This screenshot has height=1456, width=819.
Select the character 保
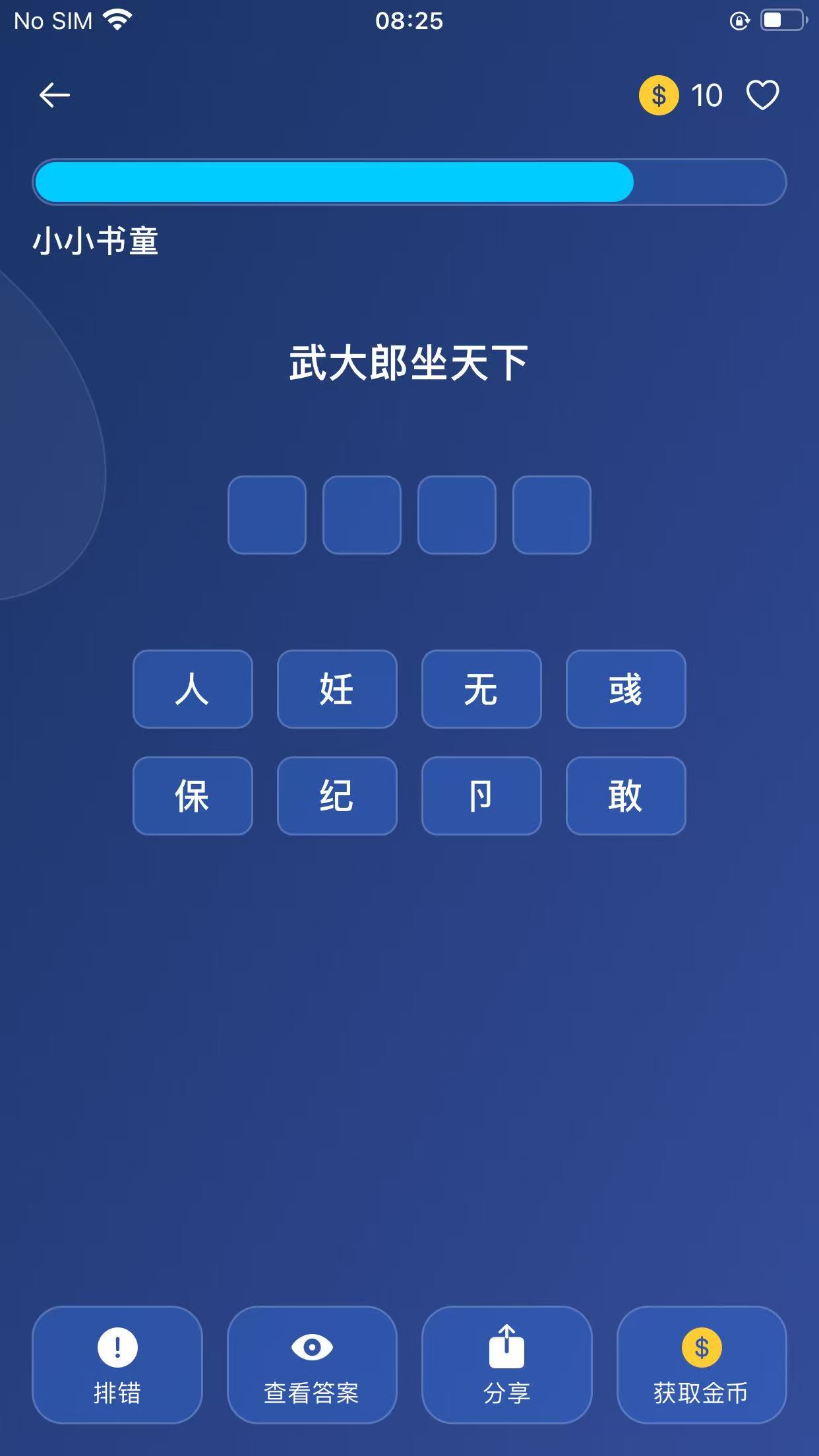pyautogui.click(x=193, y=796)
